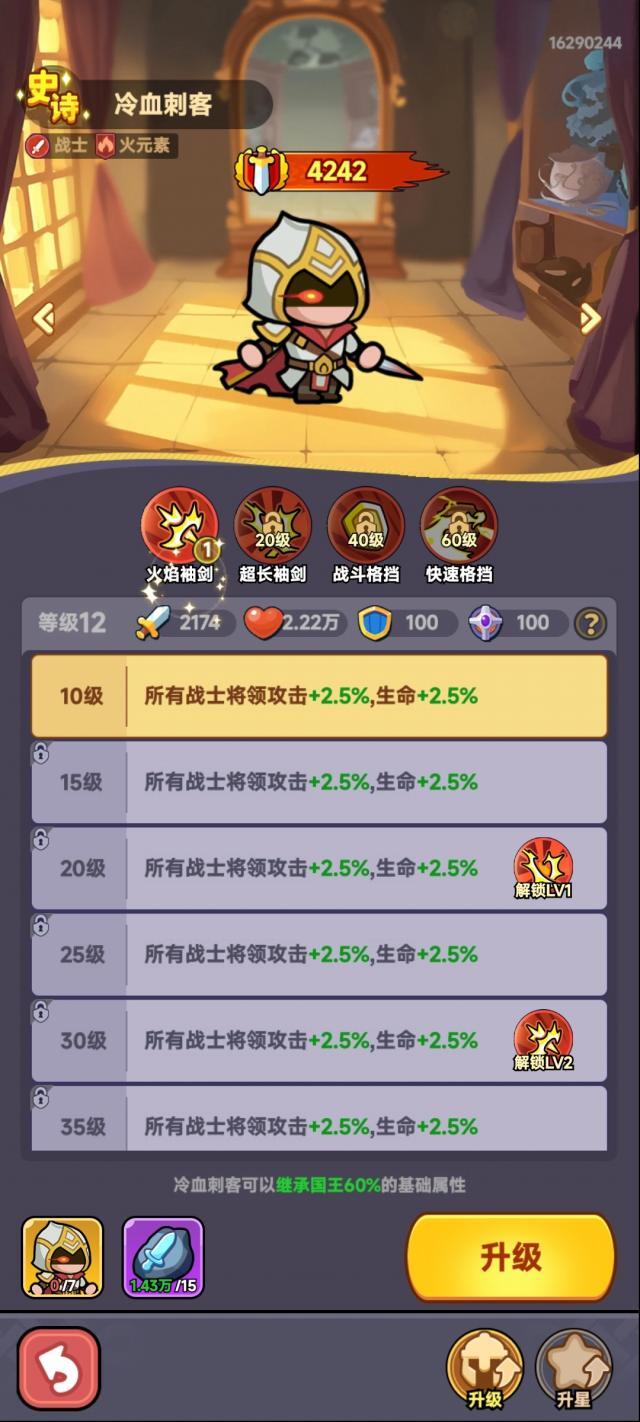Show the previous hero with left arrow

click(x=43, y=318)
